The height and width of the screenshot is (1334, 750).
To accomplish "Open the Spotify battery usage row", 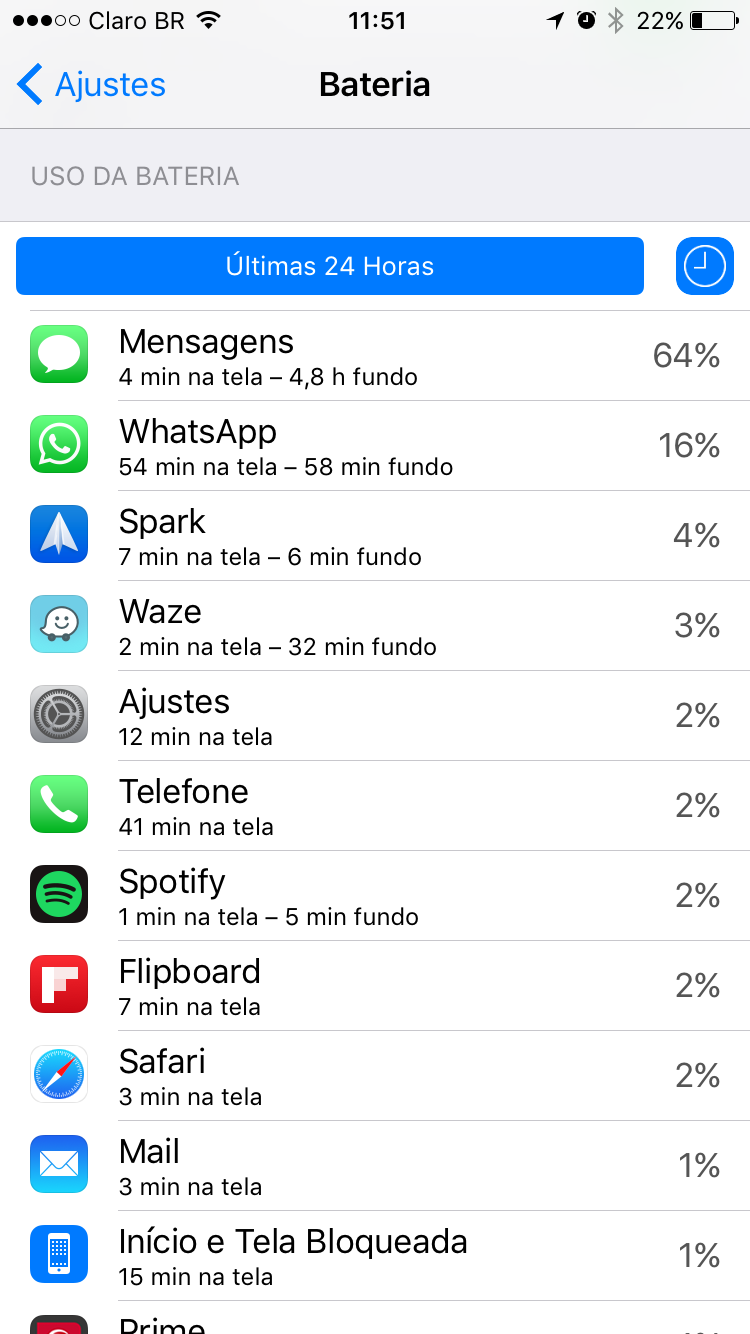I will click(x=375, y=896).
